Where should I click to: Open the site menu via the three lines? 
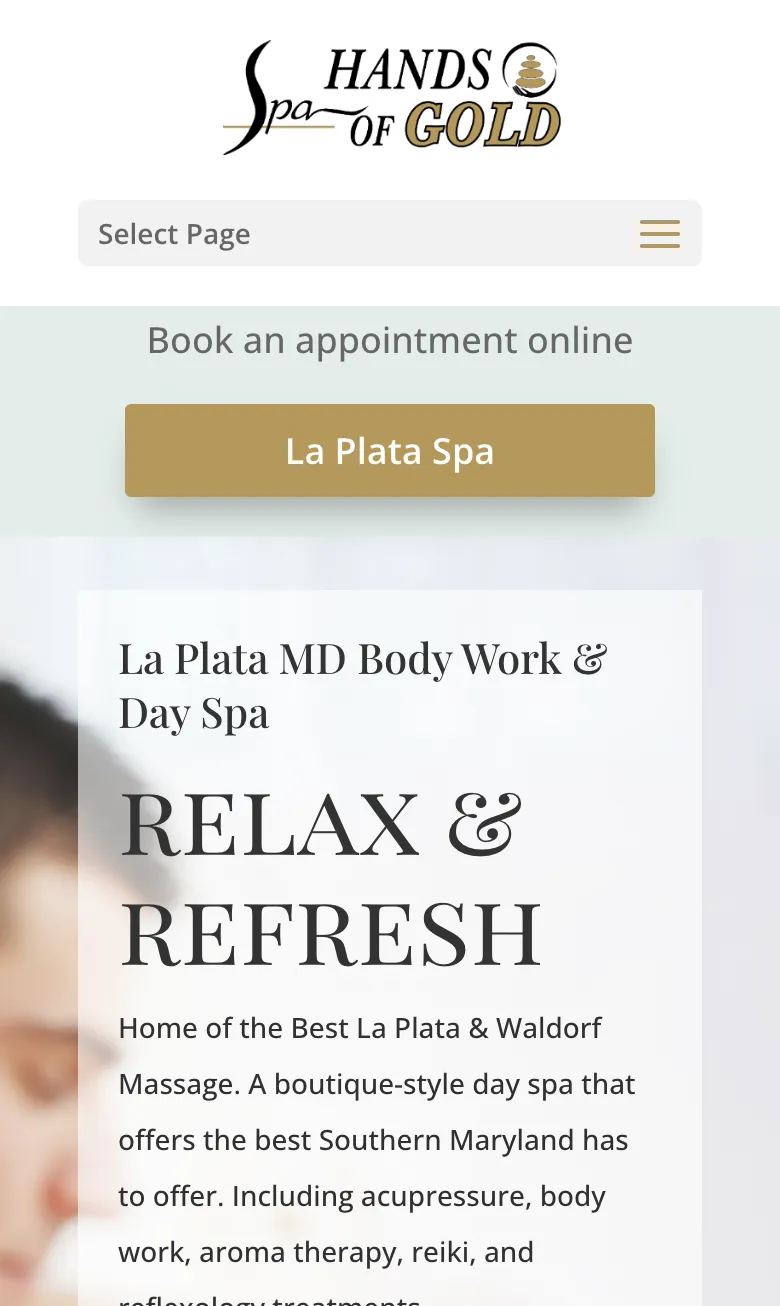pyautogui.click(x=659, y=233)
